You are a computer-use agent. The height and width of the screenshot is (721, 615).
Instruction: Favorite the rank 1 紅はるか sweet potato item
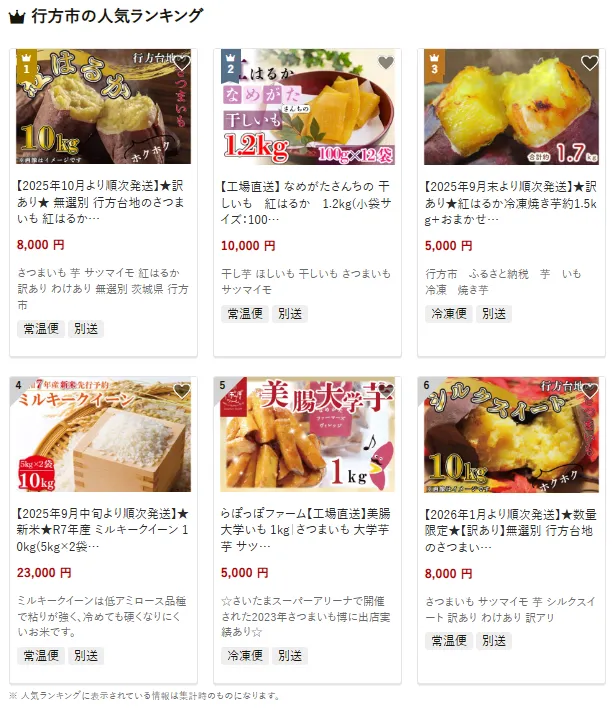[181, 63]
